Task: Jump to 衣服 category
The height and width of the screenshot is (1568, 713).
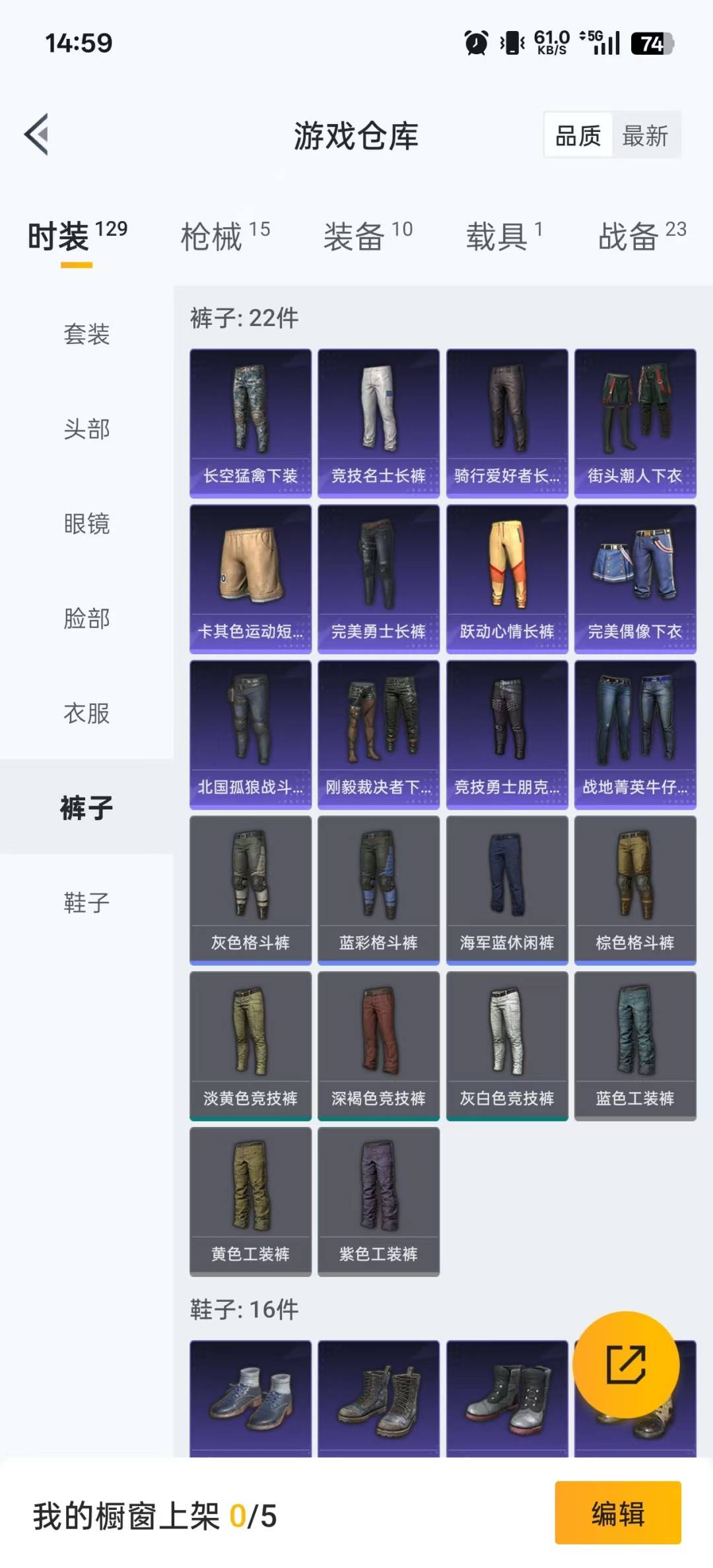Action: click(x=86, y=714)
